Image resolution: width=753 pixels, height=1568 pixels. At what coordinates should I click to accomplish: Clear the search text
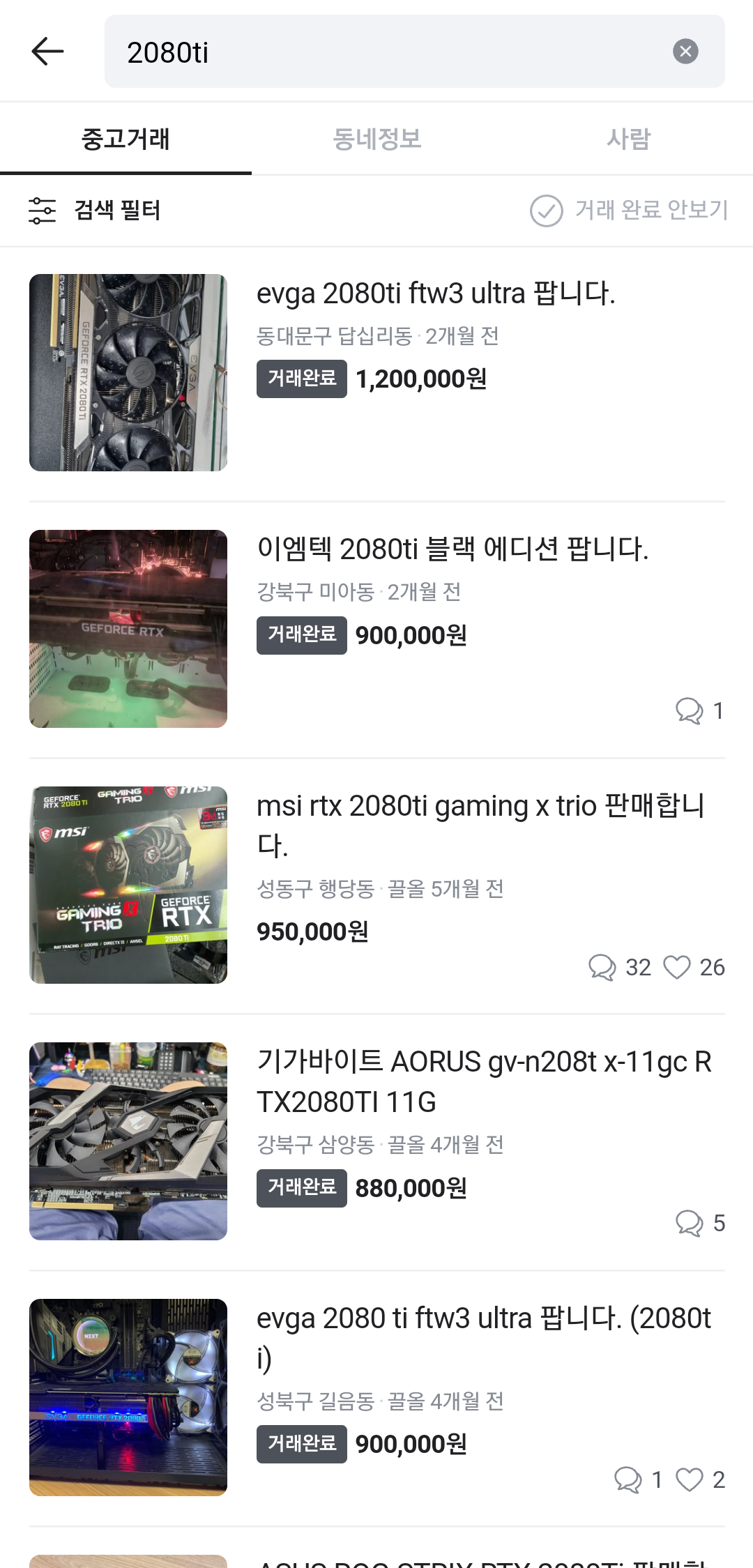(685, 52)
